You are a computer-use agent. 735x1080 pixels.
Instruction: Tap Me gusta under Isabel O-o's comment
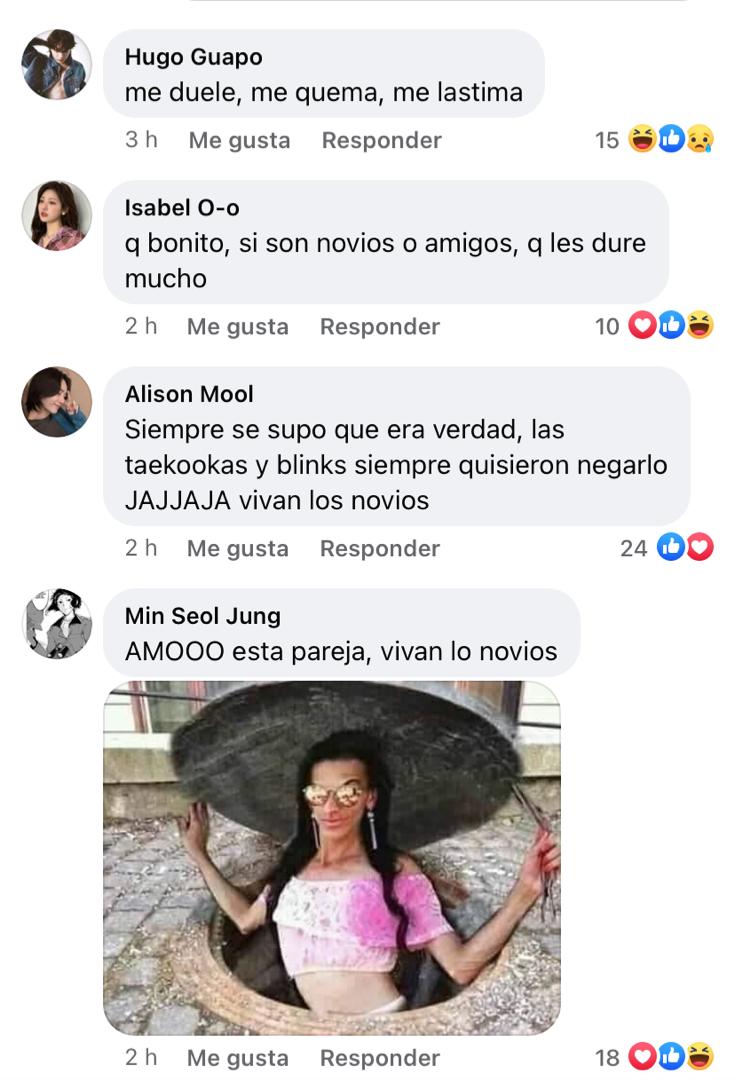(x=237, y=327)
